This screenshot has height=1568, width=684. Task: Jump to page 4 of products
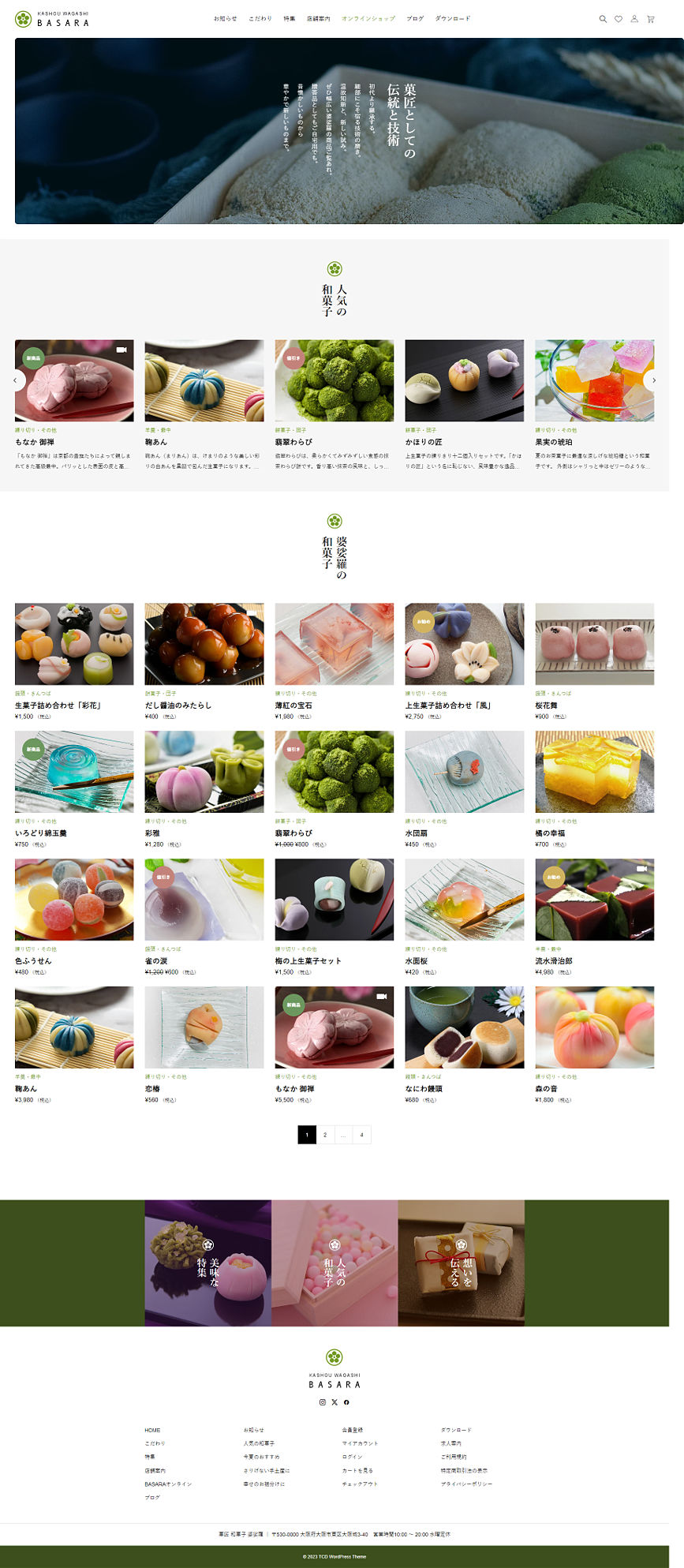(361, 1135)
